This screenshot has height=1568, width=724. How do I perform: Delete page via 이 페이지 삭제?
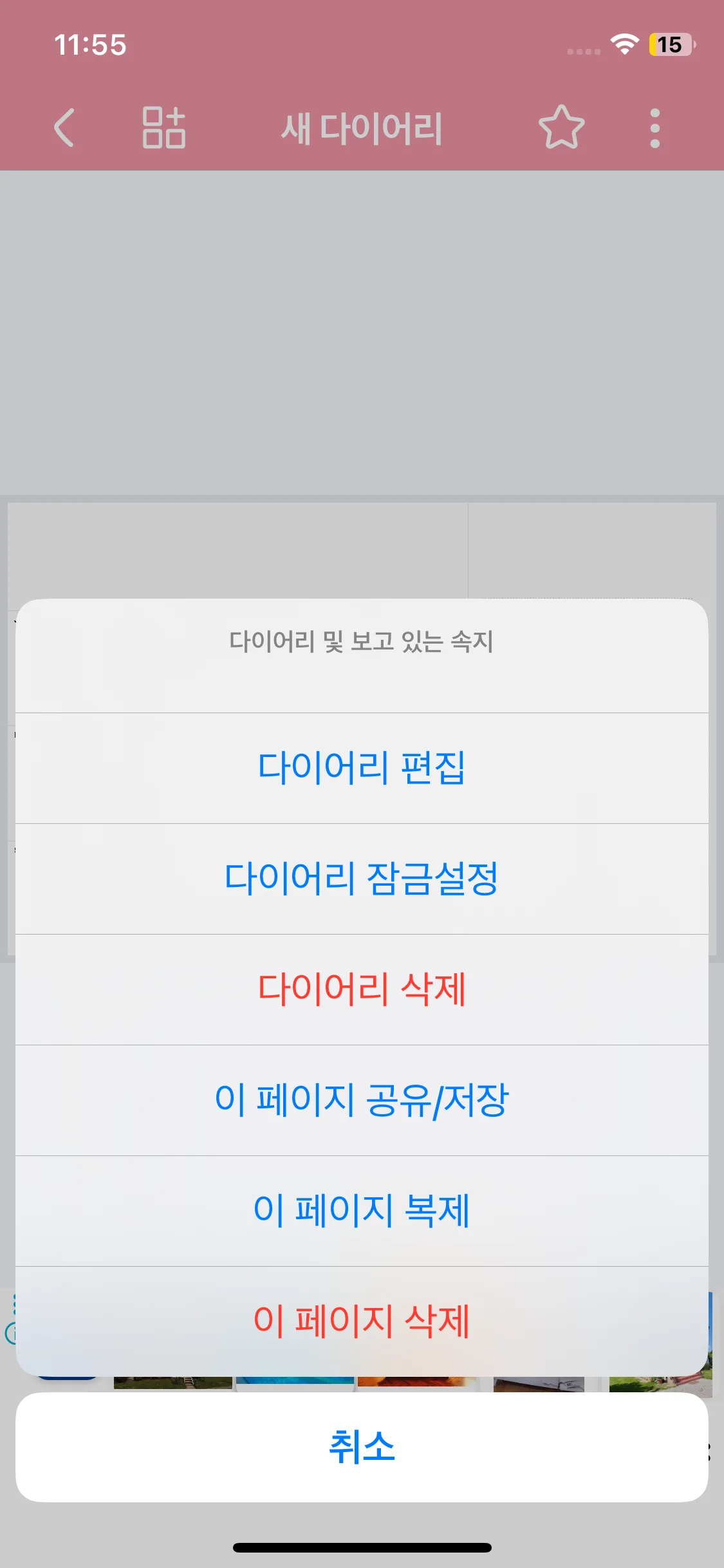point(362,1321)
